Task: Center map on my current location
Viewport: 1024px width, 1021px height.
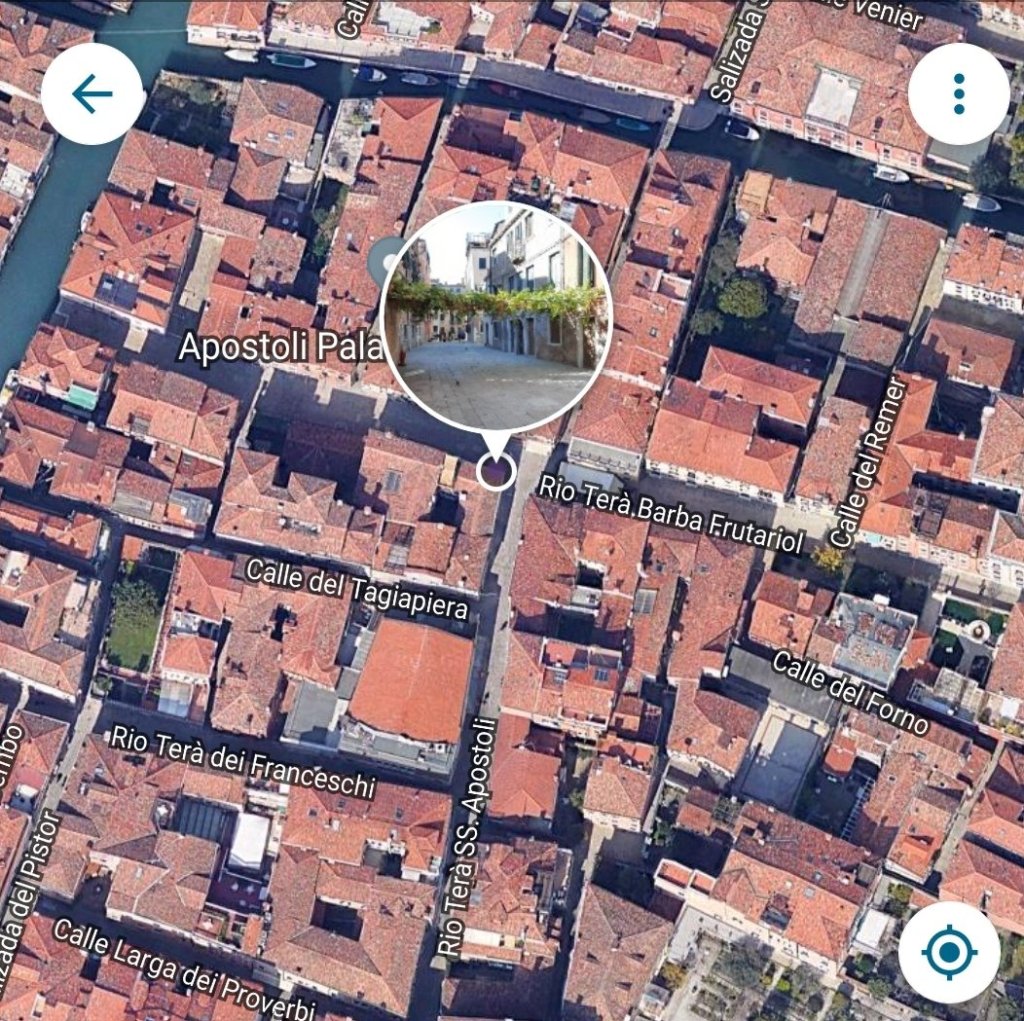Action: [949, 952]
